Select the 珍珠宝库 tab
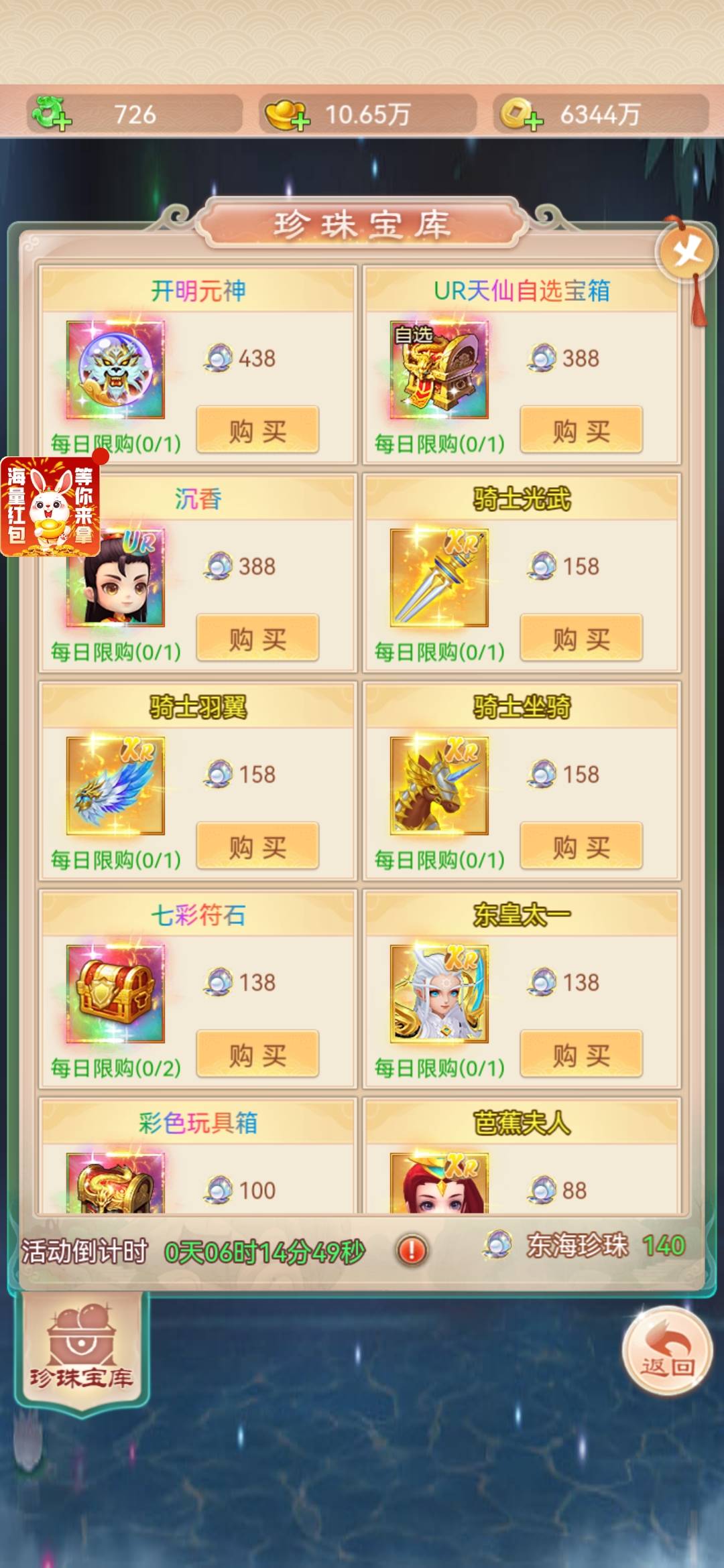Viewport: 724px width, 1568px height. 81,1352
